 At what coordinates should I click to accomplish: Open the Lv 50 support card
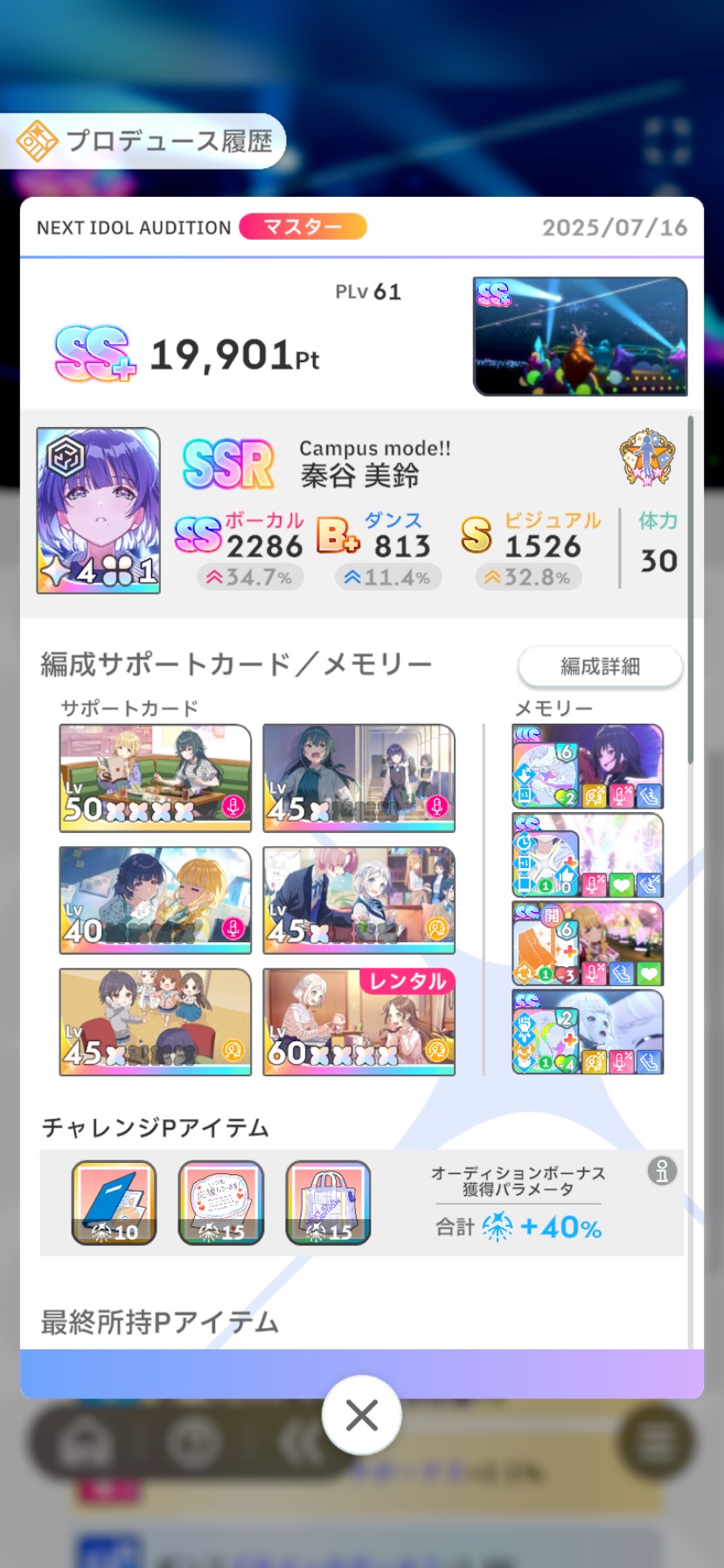point(156,778)
